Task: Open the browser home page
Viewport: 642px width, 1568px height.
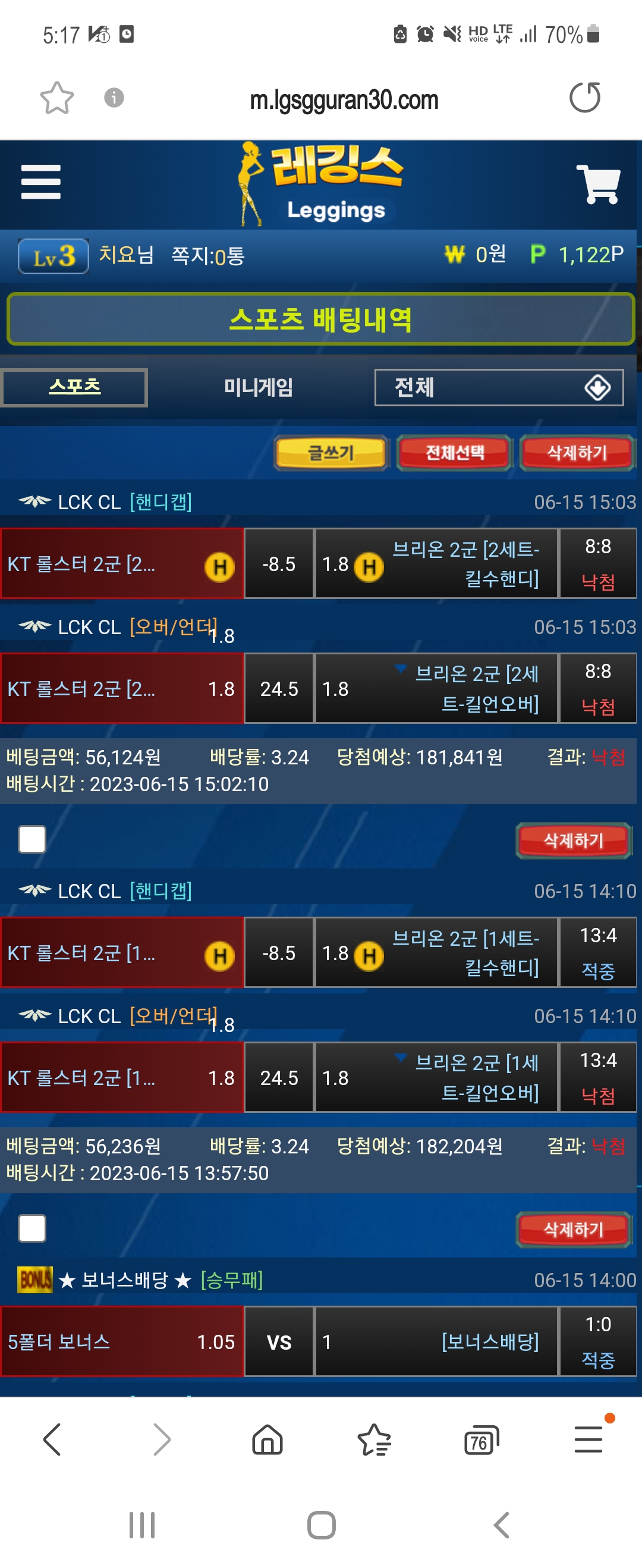Action: coord(267,1440)
